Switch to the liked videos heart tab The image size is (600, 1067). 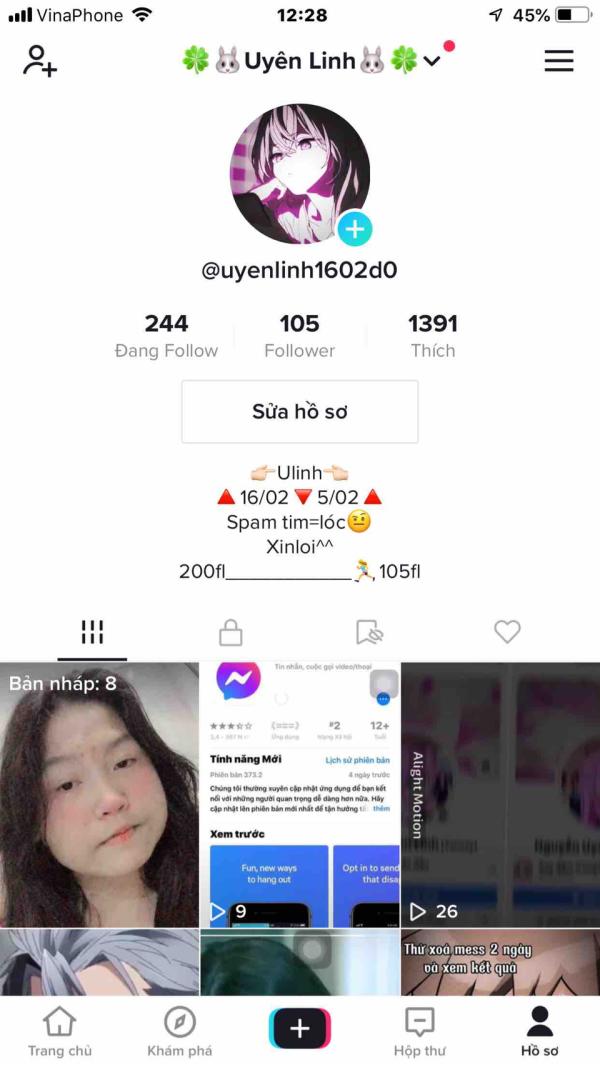tap(507, 632)
